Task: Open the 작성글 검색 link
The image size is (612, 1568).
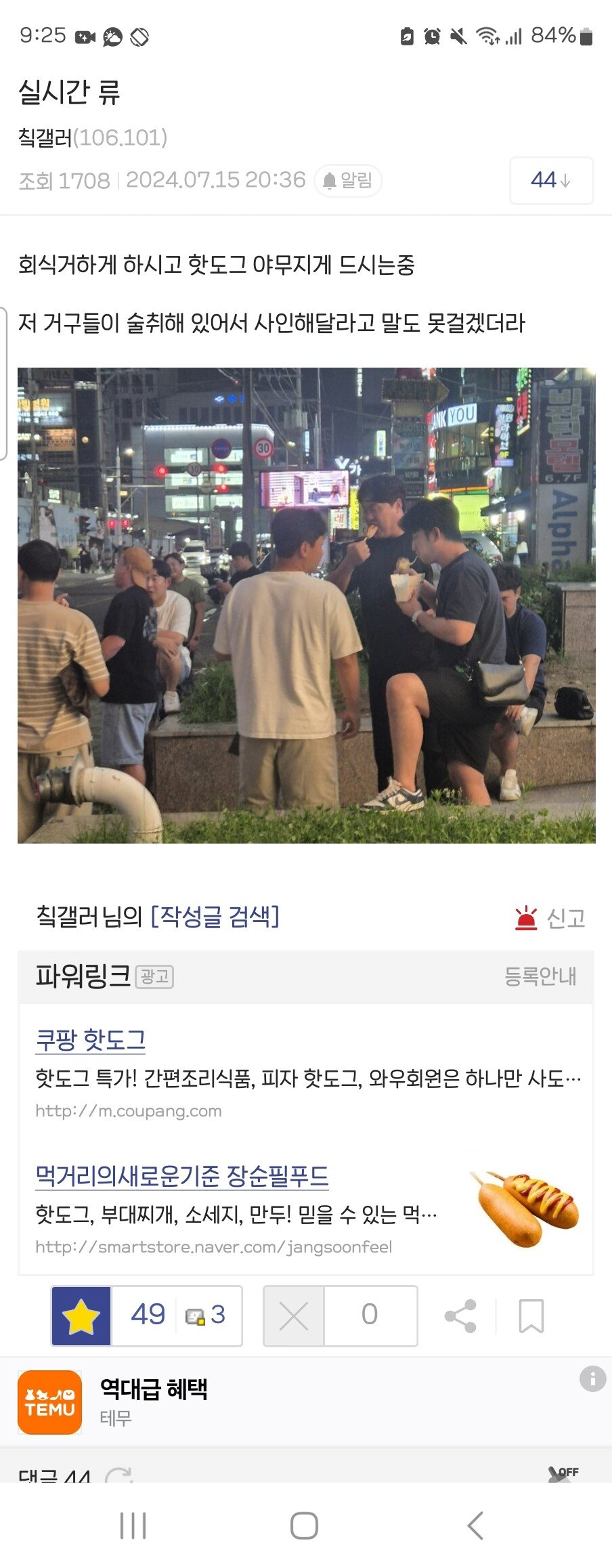Action: click(x=215, y=916)
